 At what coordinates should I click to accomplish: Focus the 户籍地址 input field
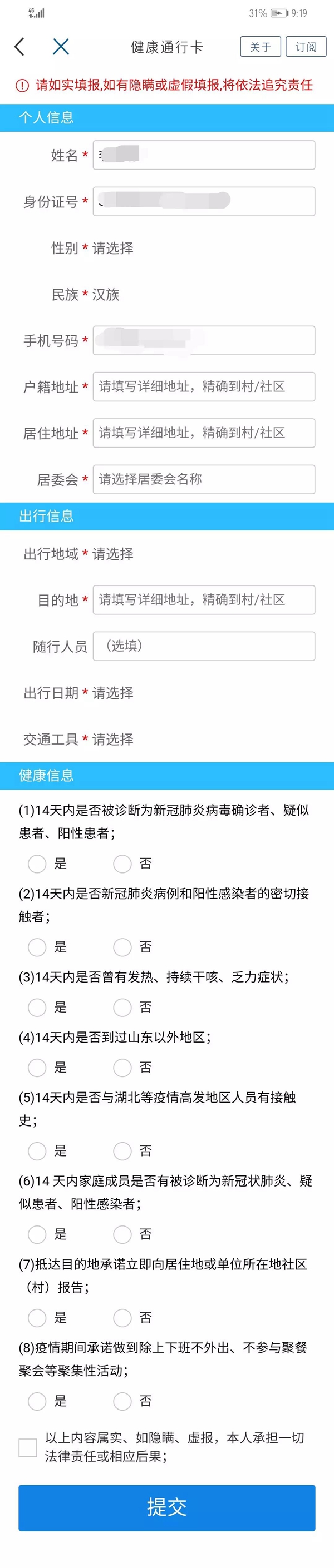(x=204, y=386)
